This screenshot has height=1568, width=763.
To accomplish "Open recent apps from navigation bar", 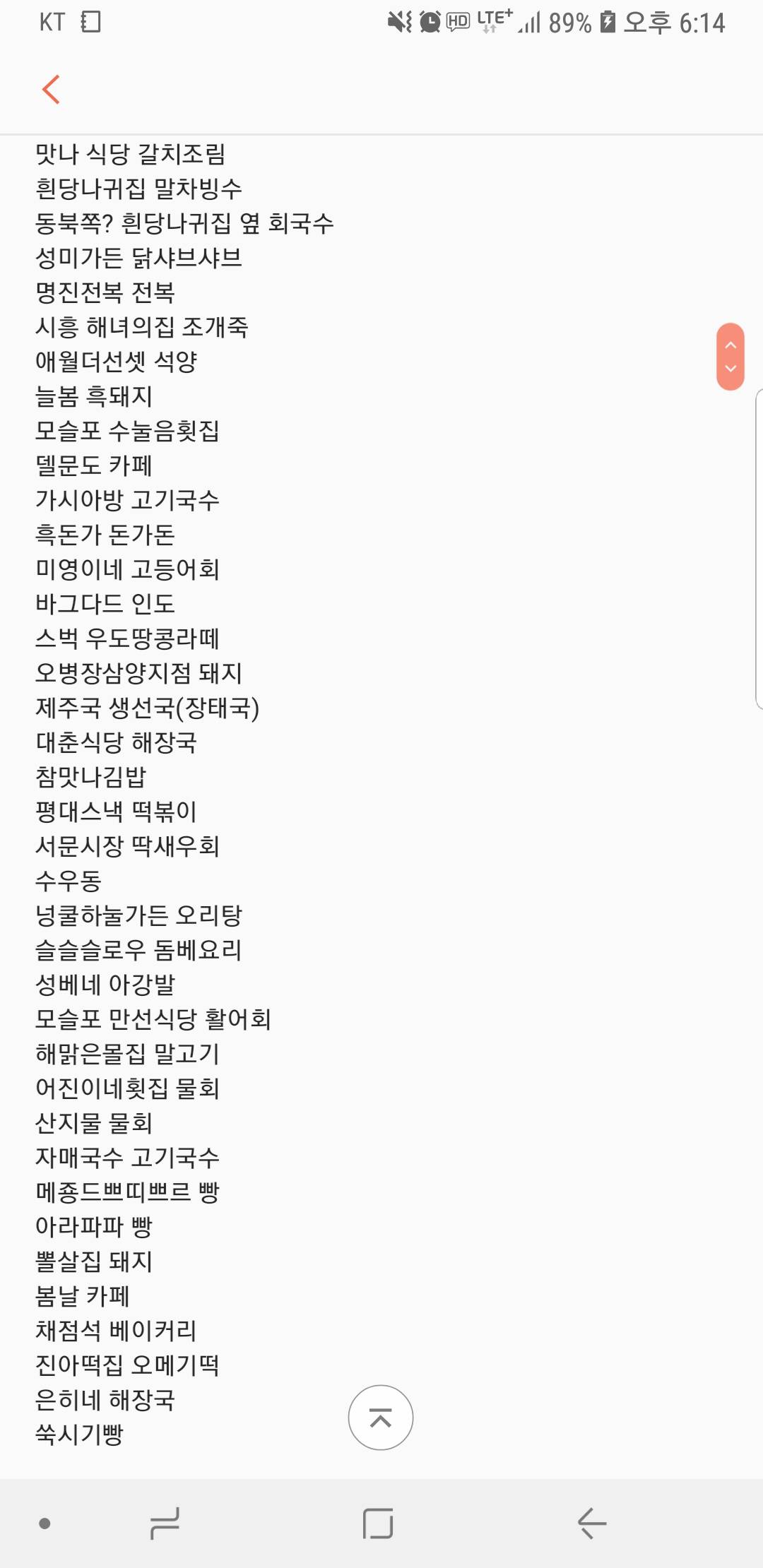I will [165, 1523].
